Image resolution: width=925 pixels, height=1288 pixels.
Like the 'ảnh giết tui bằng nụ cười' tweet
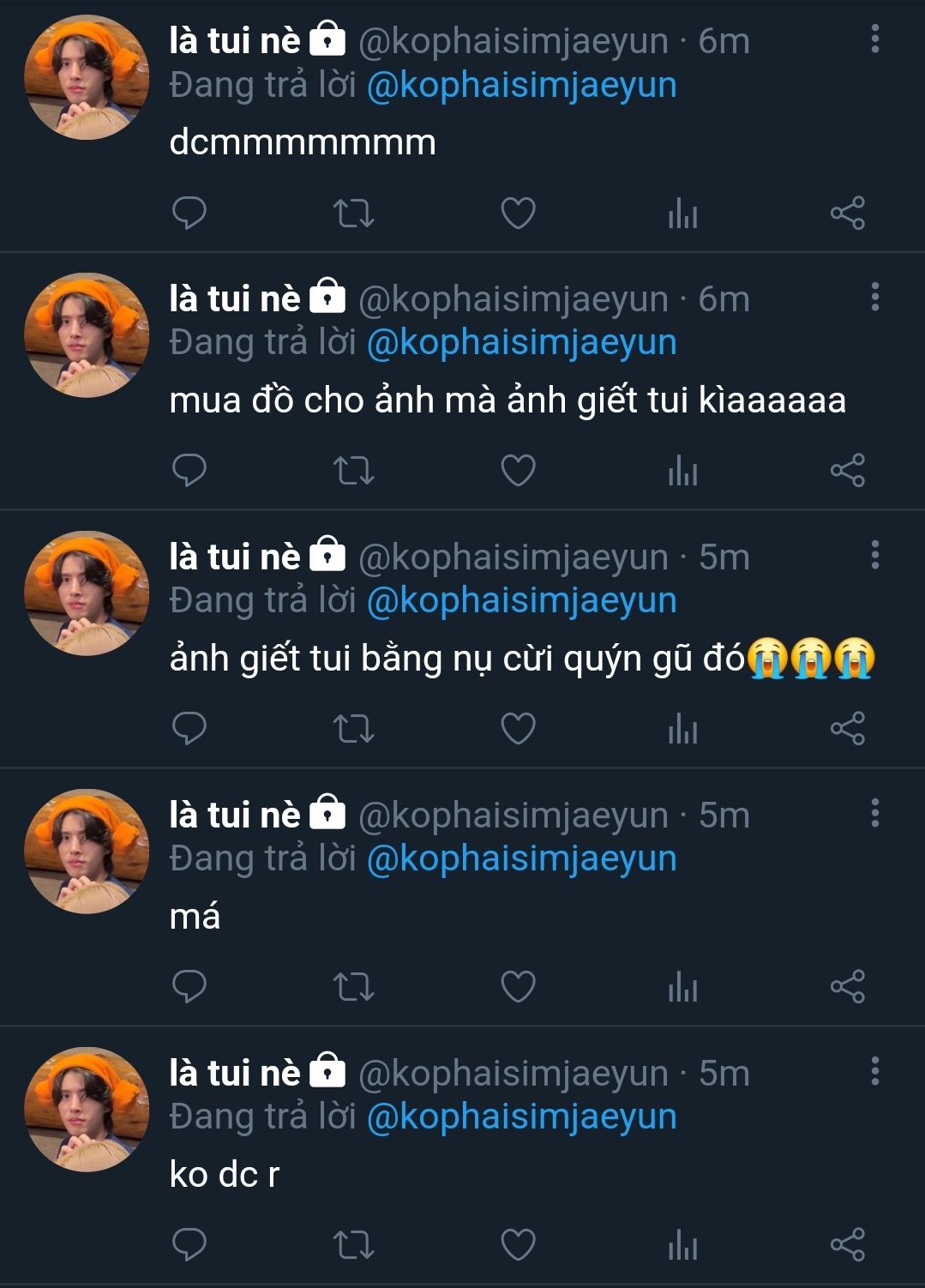tap(518, 729)
